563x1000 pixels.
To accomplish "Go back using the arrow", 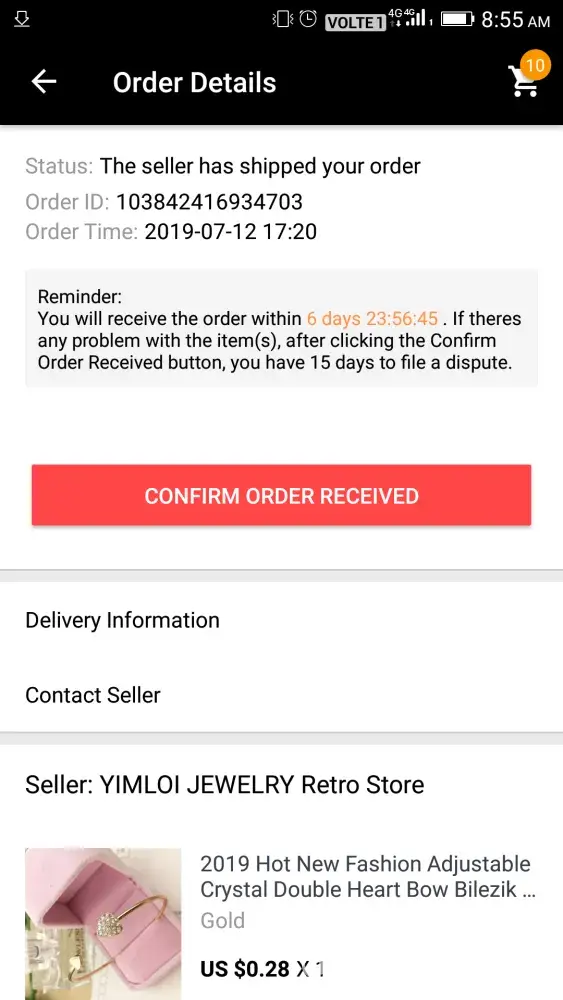I will [44, 82].
